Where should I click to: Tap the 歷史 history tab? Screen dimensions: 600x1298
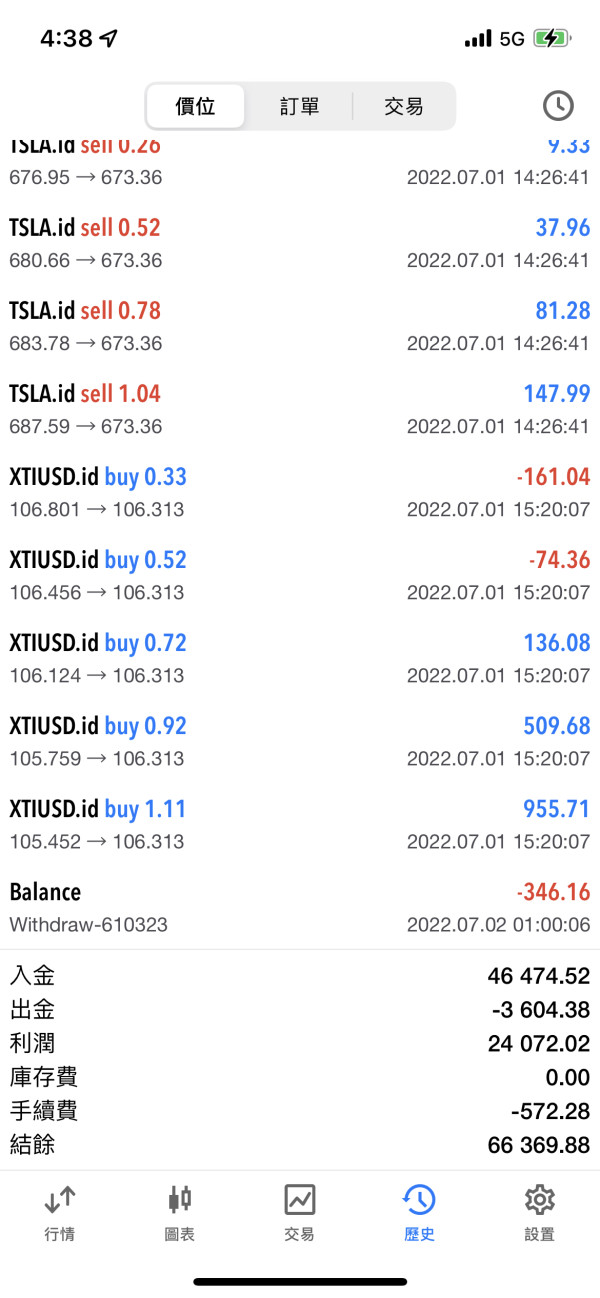point(419,1212)
